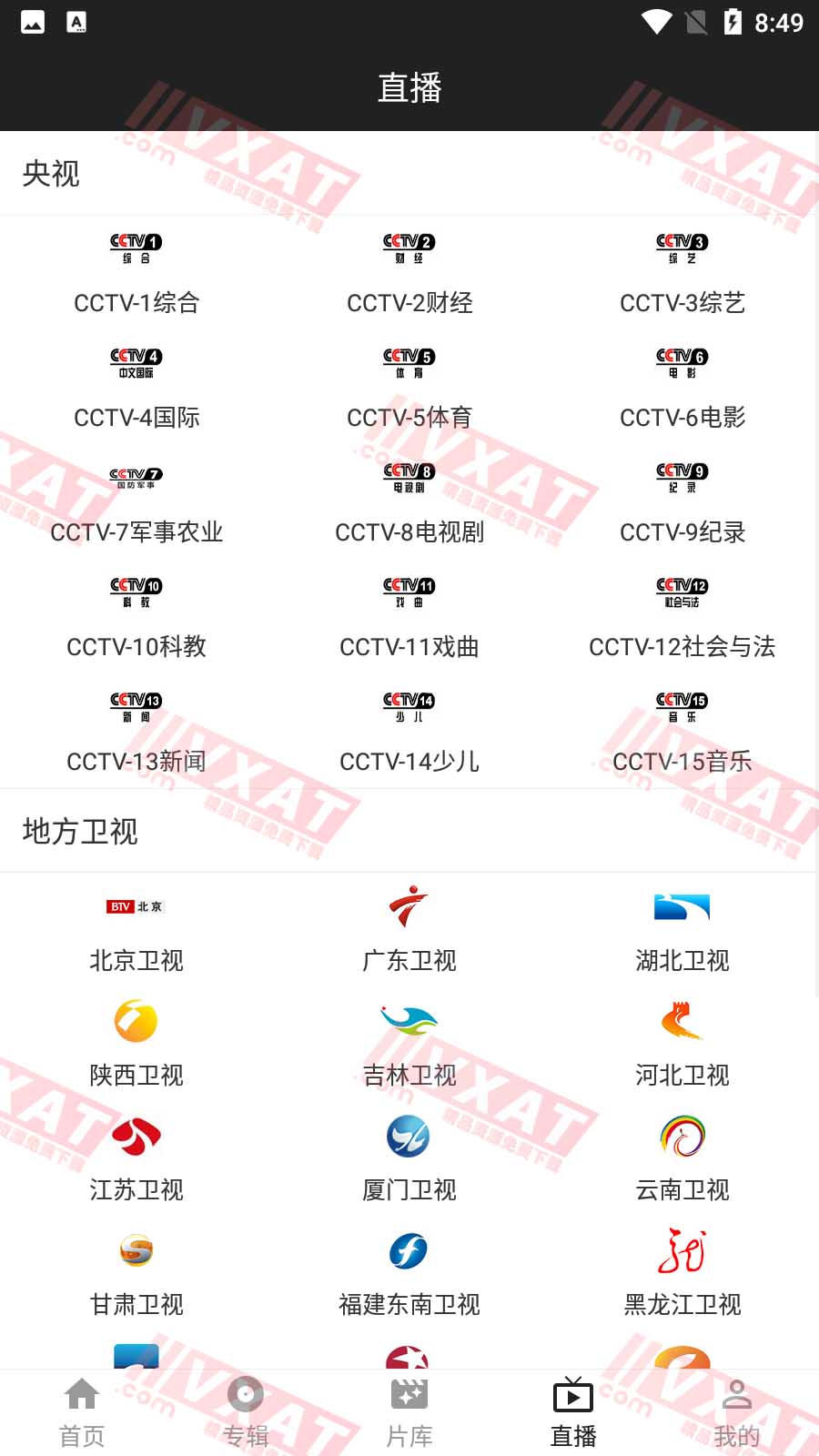Open 黑龙江卫视 channel
The height and width of the screenshot is (1456, 819).
[682, 1275]
